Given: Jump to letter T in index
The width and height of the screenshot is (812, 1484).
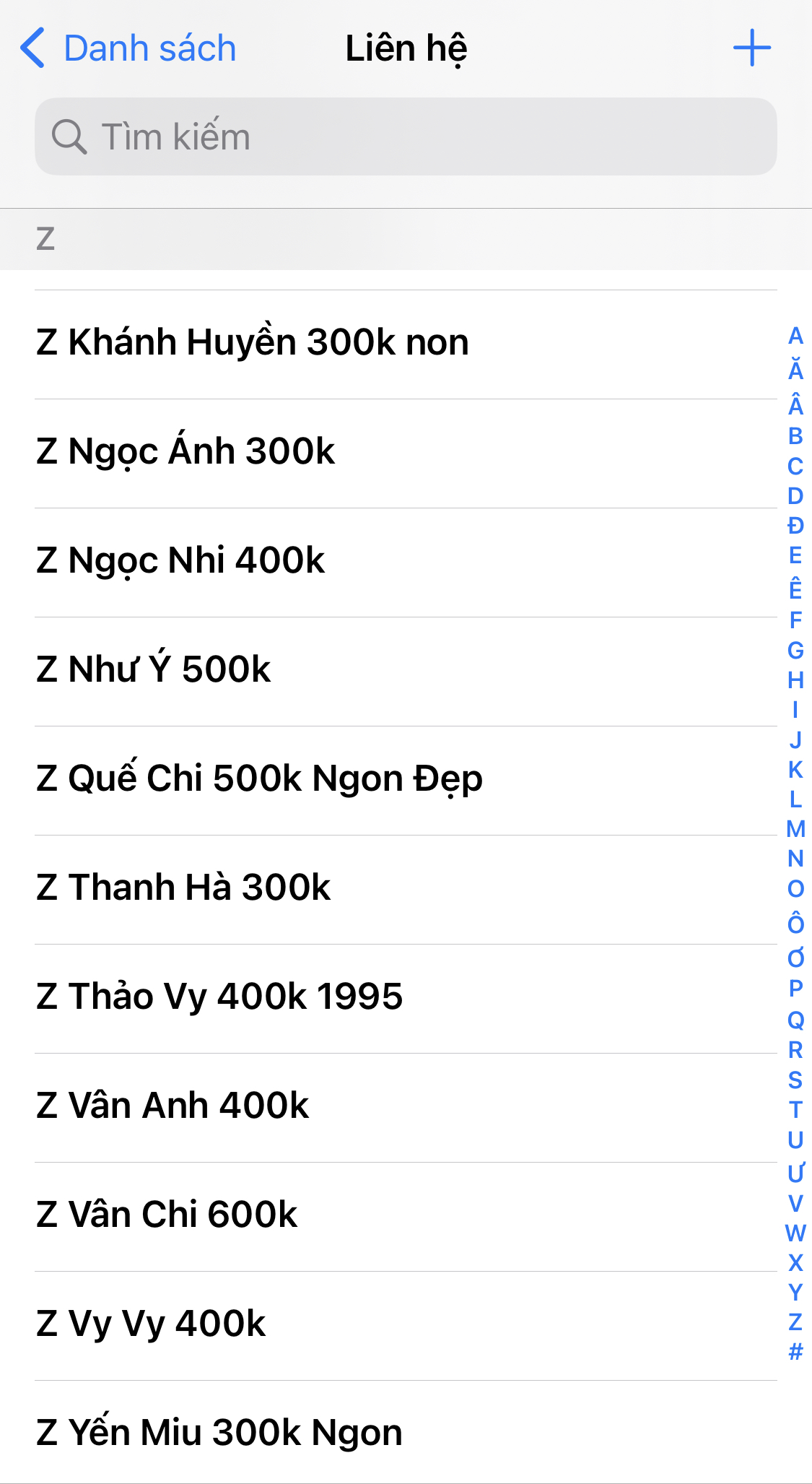Looking at the screenshot, I should [x=795, y=1109].
